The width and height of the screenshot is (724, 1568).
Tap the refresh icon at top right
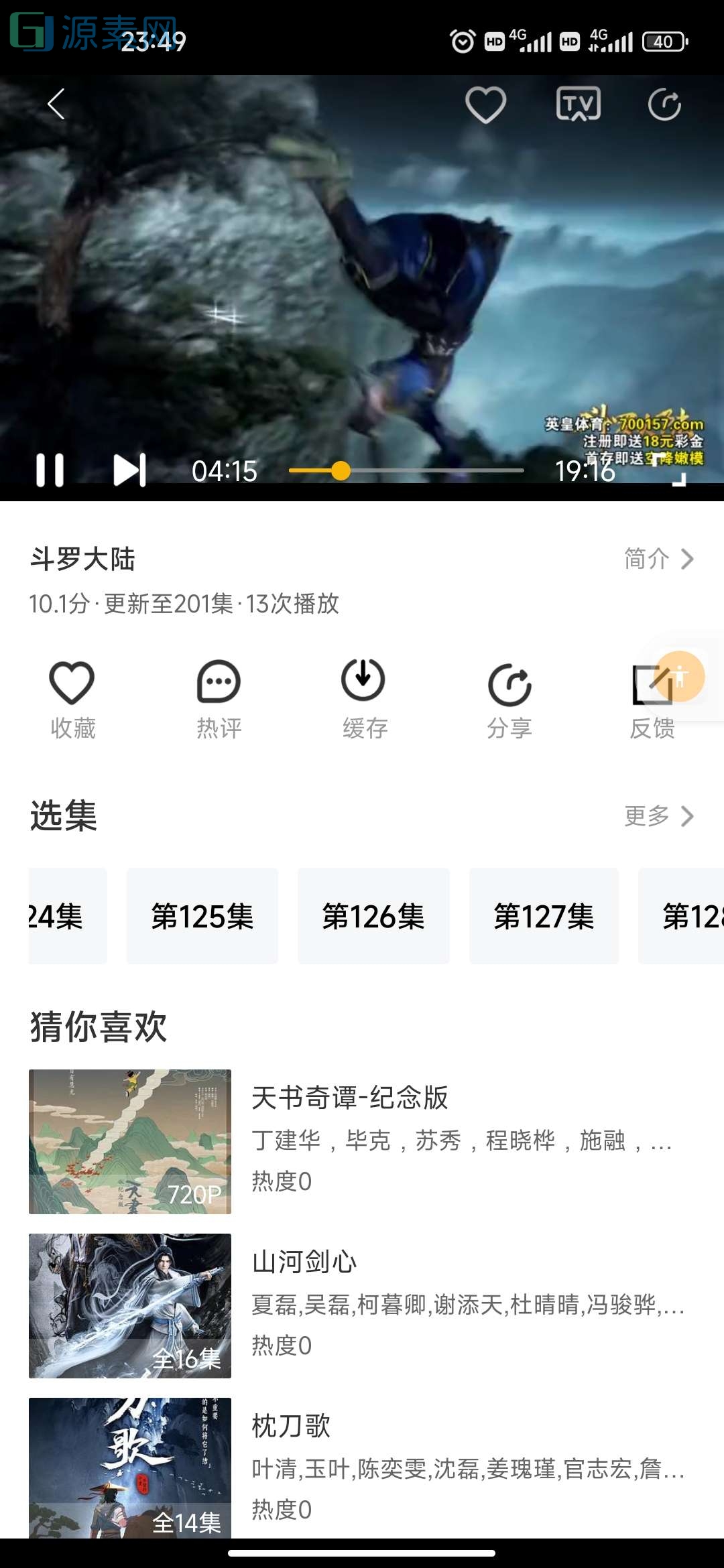(664, 104)
